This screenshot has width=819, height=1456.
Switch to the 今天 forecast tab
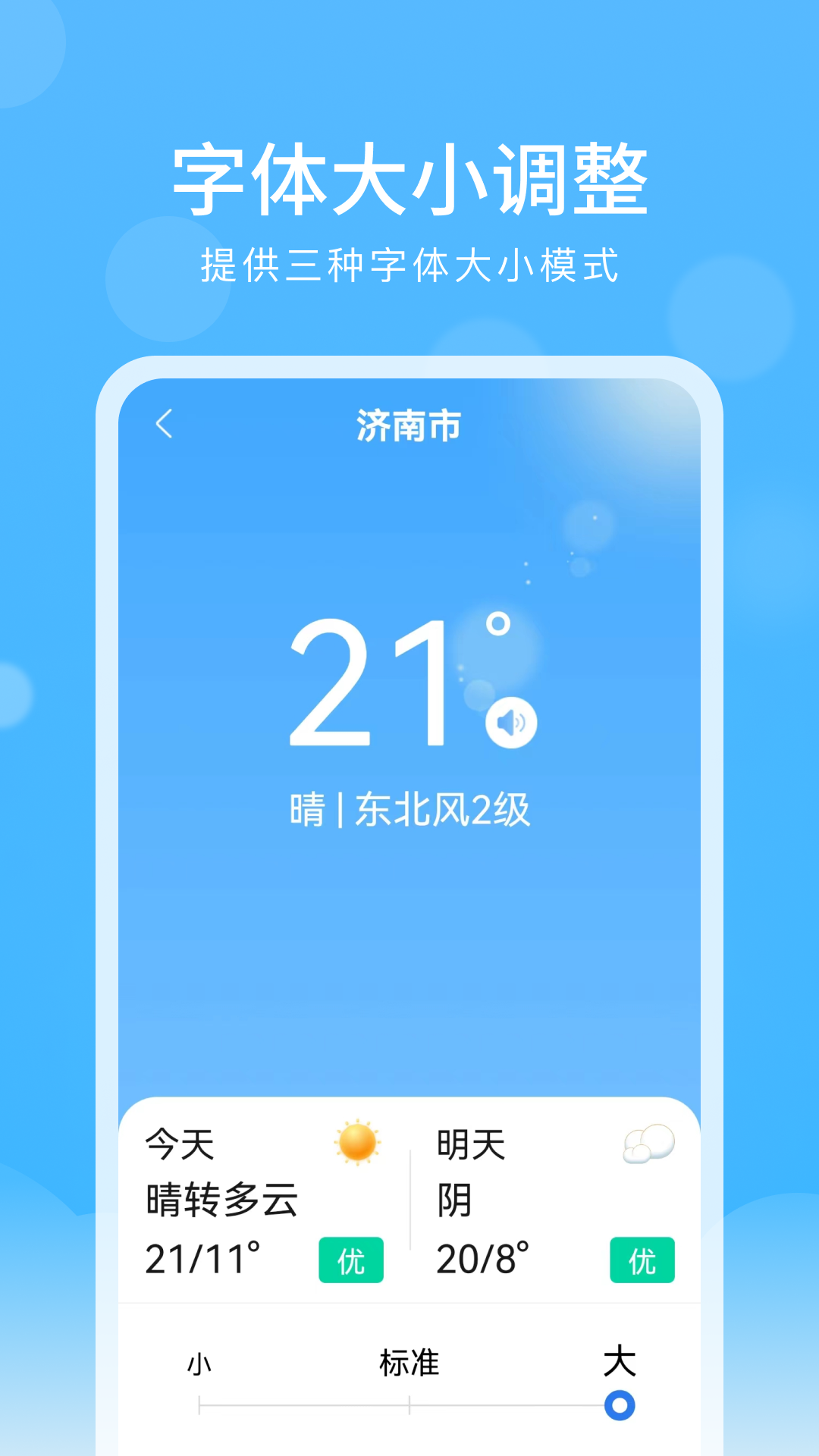point(180,1145)
